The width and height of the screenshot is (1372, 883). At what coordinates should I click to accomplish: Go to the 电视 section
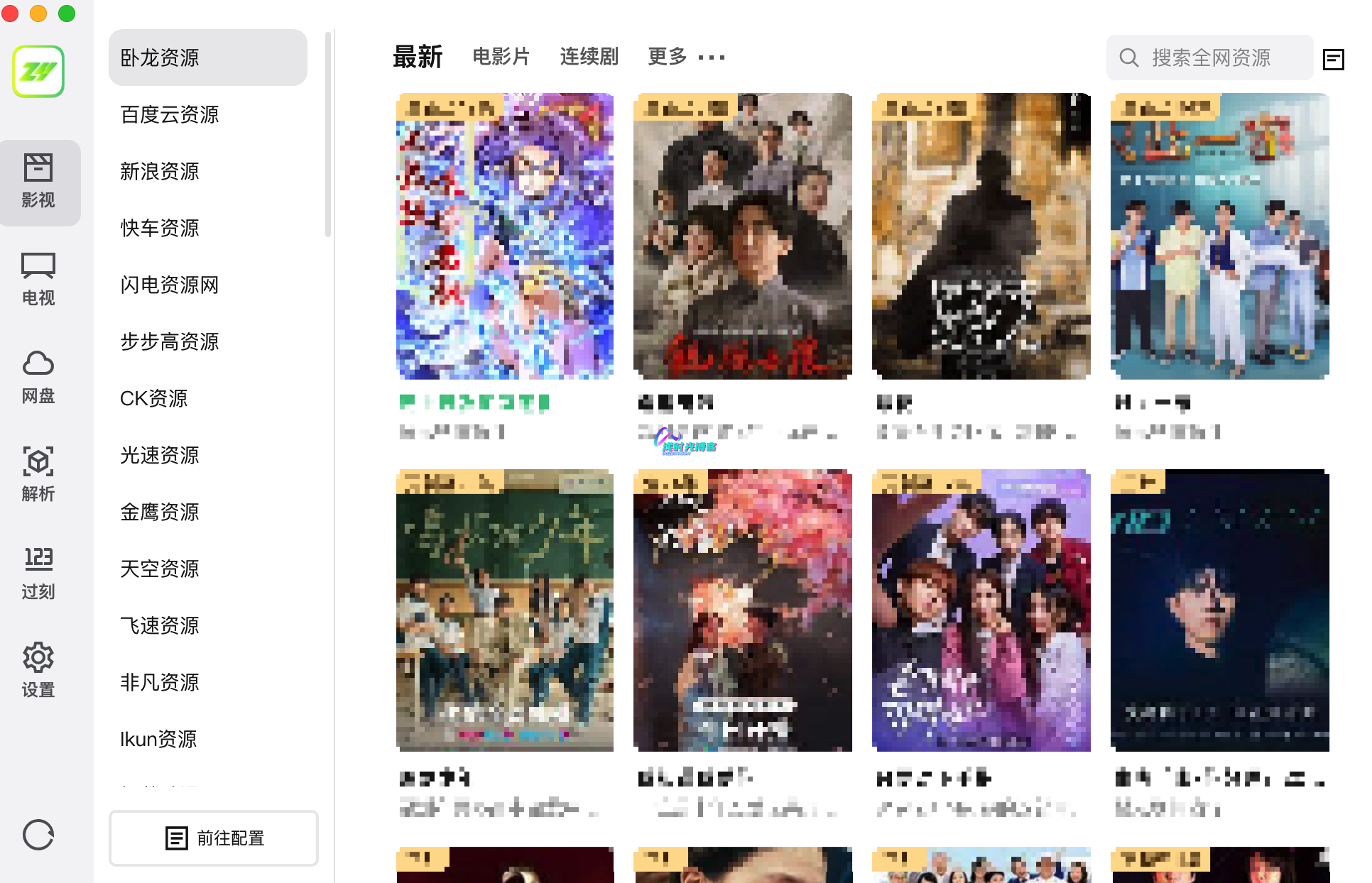click(38, 279)
